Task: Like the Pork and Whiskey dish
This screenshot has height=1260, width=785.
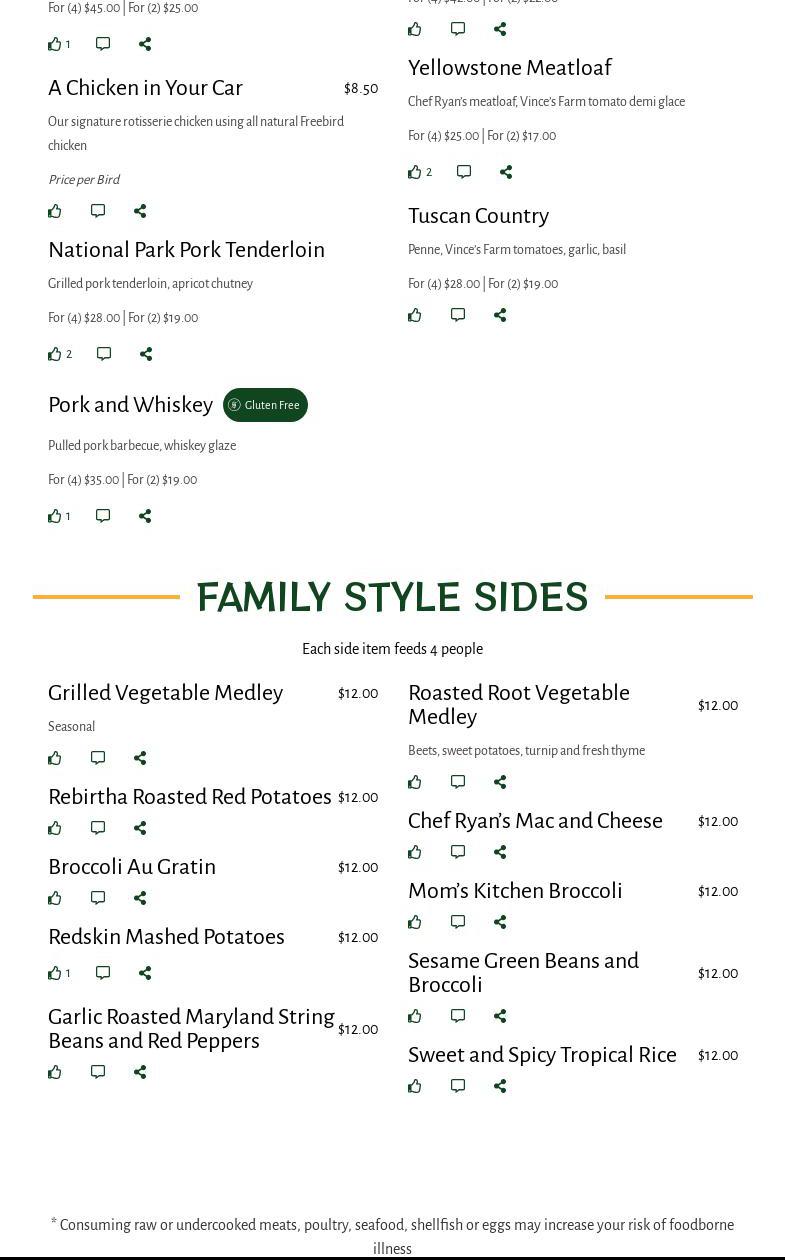Action: [x=55, y=516]
